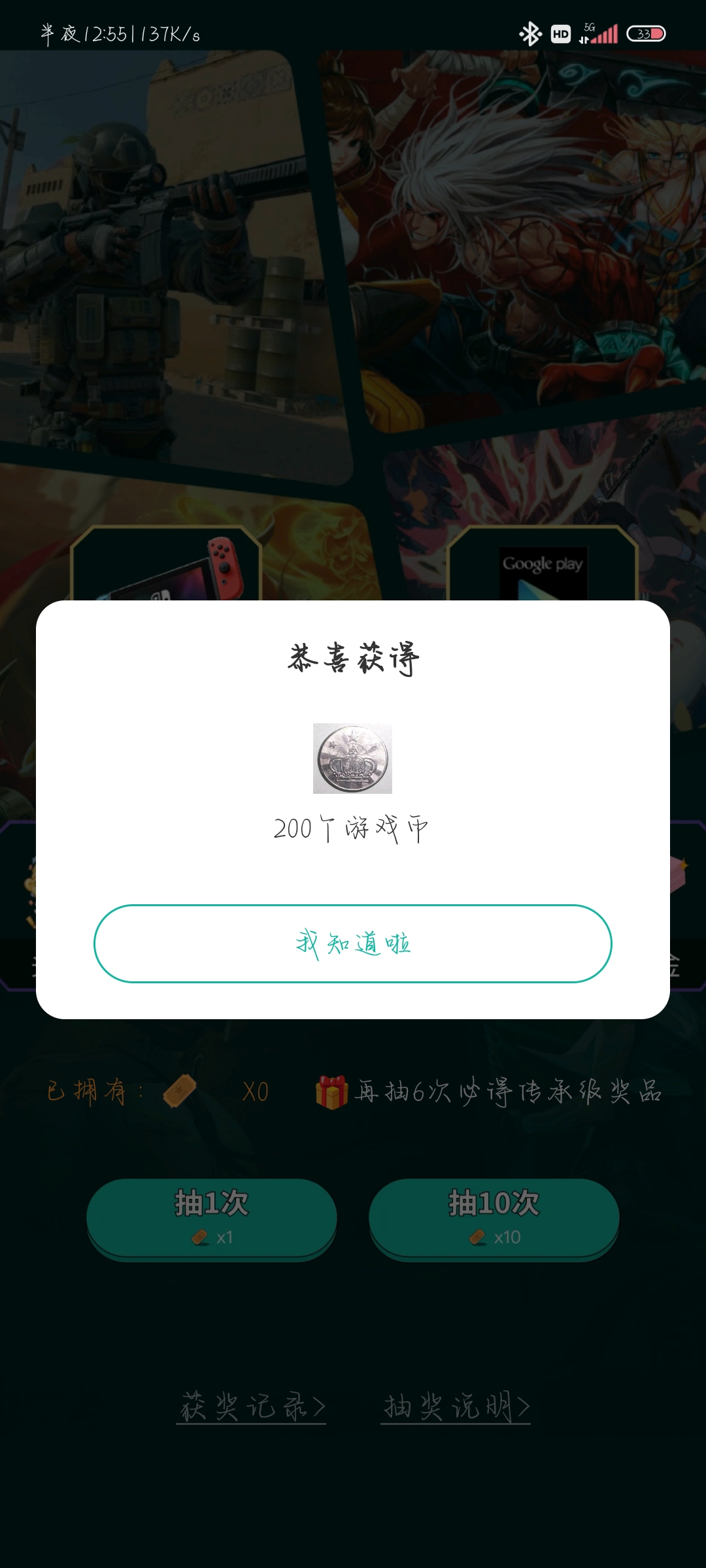Viewport: 706px width, 1568px height.
Task: Tap the 我知道啦 button to dismiss the dialog
Action: [x=353, y=943]
